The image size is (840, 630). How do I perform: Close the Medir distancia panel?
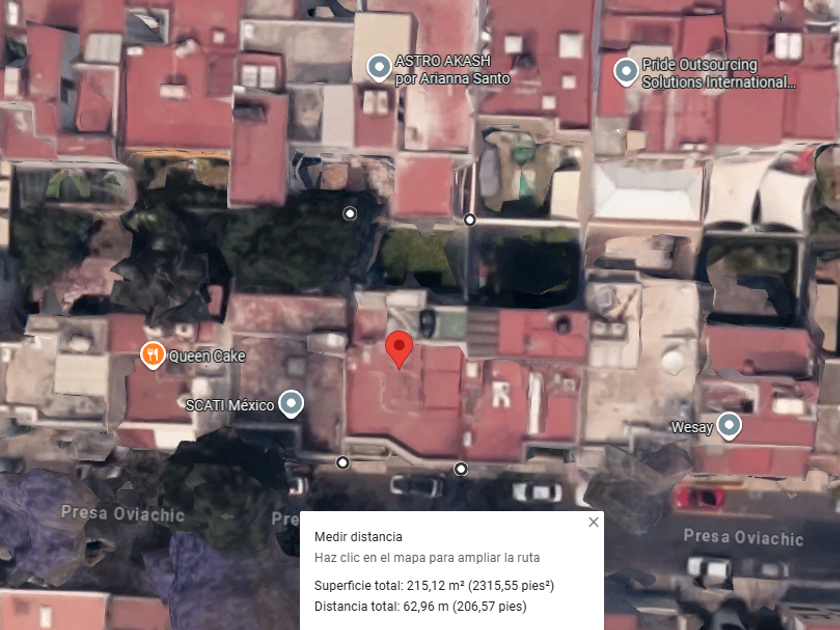click(593, 522)
